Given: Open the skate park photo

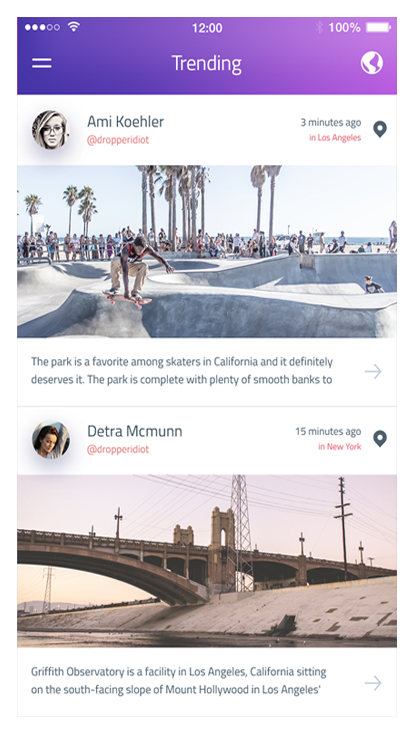Looking at the screenshot, I should click(207, 251).
